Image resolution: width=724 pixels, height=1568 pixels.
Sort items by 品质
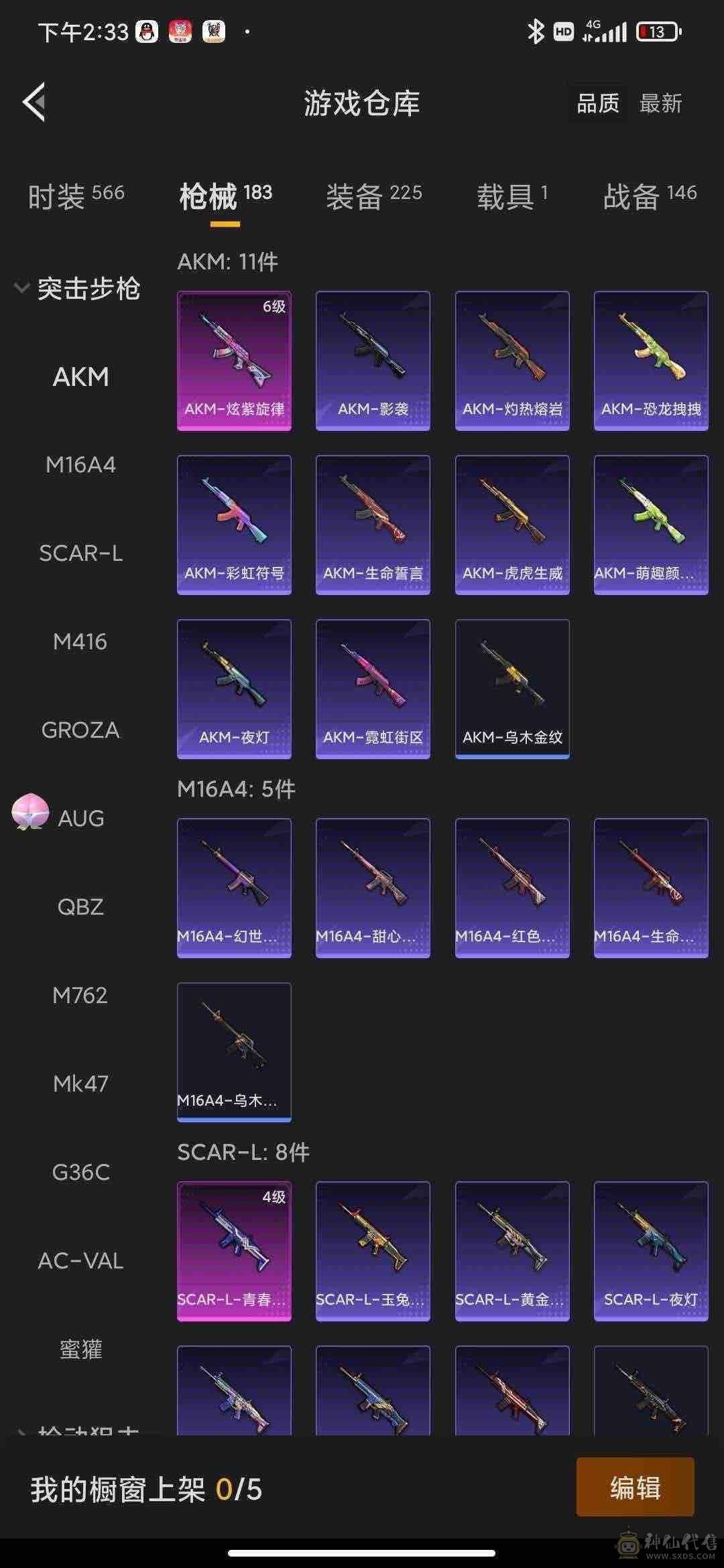tap(598, 104)
